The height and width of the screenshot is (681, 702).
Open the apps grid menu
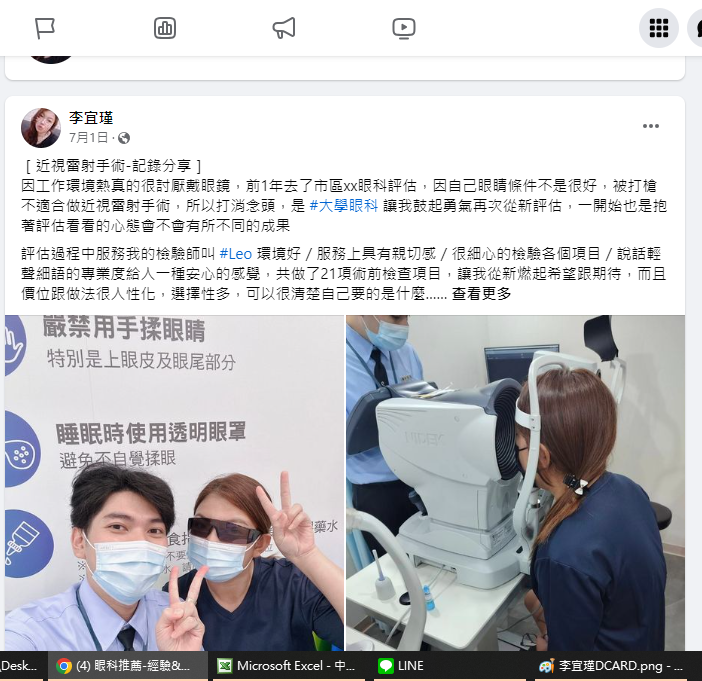tap(658, 28)
